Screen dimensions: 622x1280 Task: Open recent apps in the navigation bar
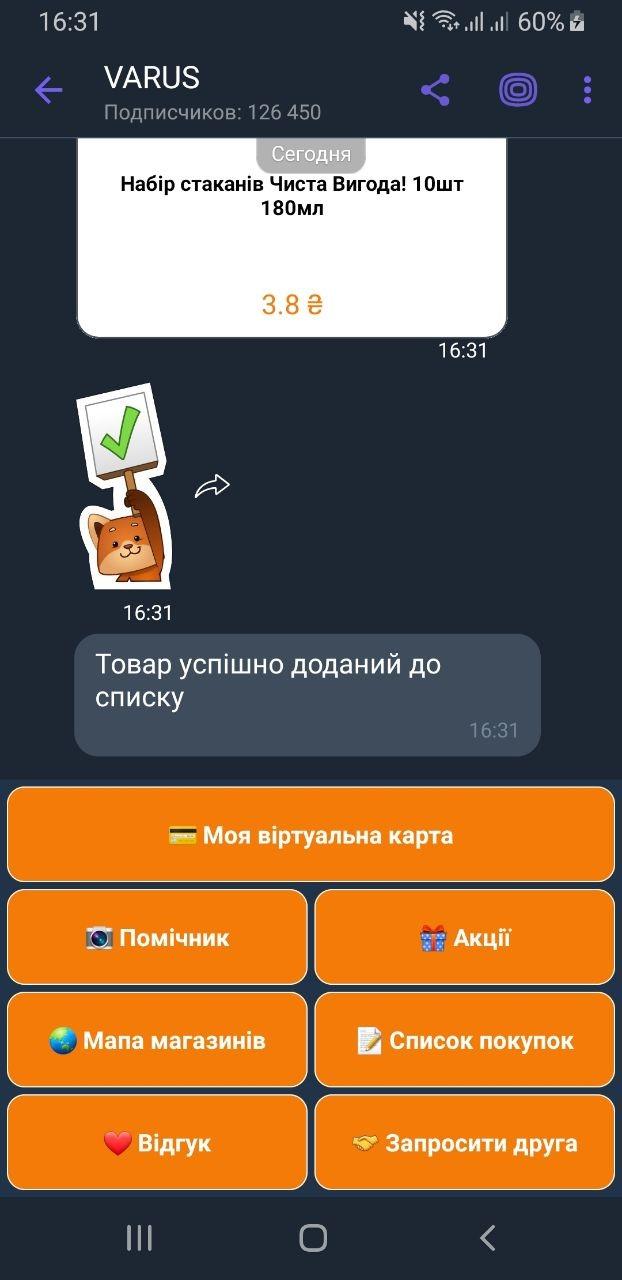(x=139, y=1238)
